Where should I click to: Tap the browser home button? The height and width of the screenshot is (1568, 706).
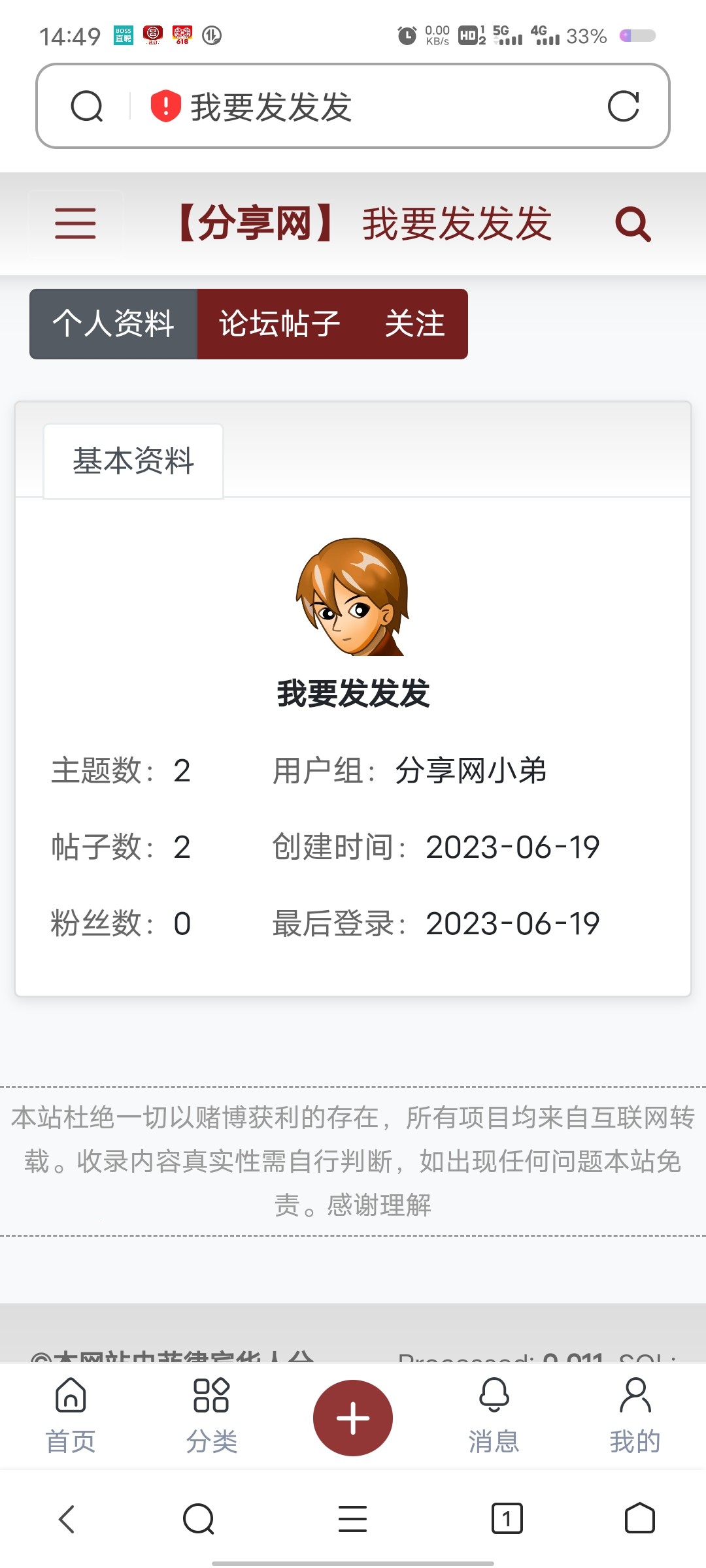pyautogui.click(x=639, y=1518)
